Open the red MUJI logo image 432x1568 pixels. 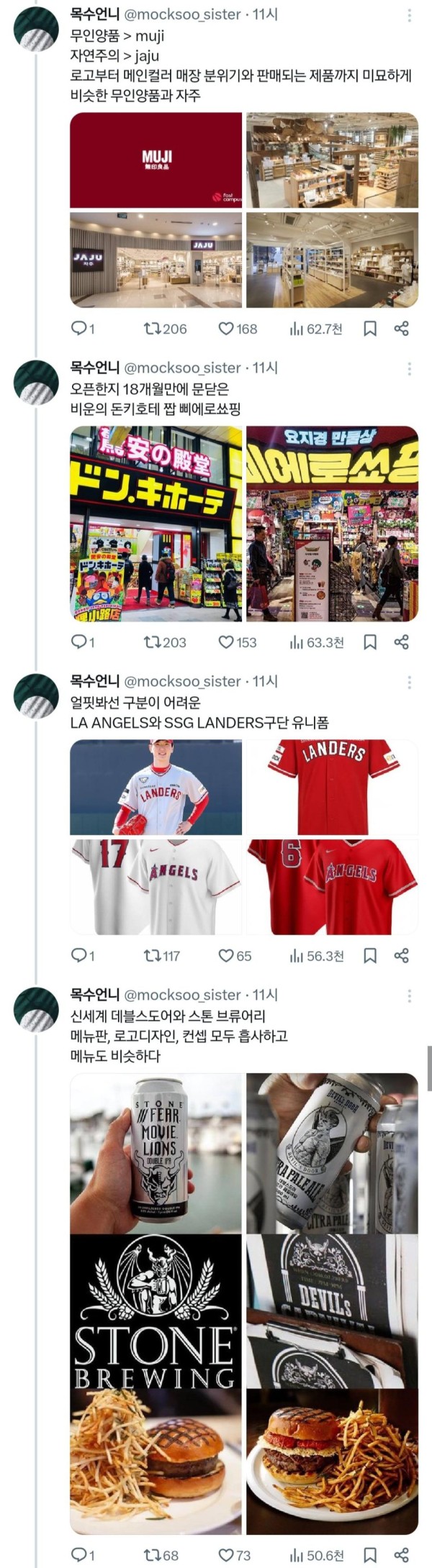156,160
